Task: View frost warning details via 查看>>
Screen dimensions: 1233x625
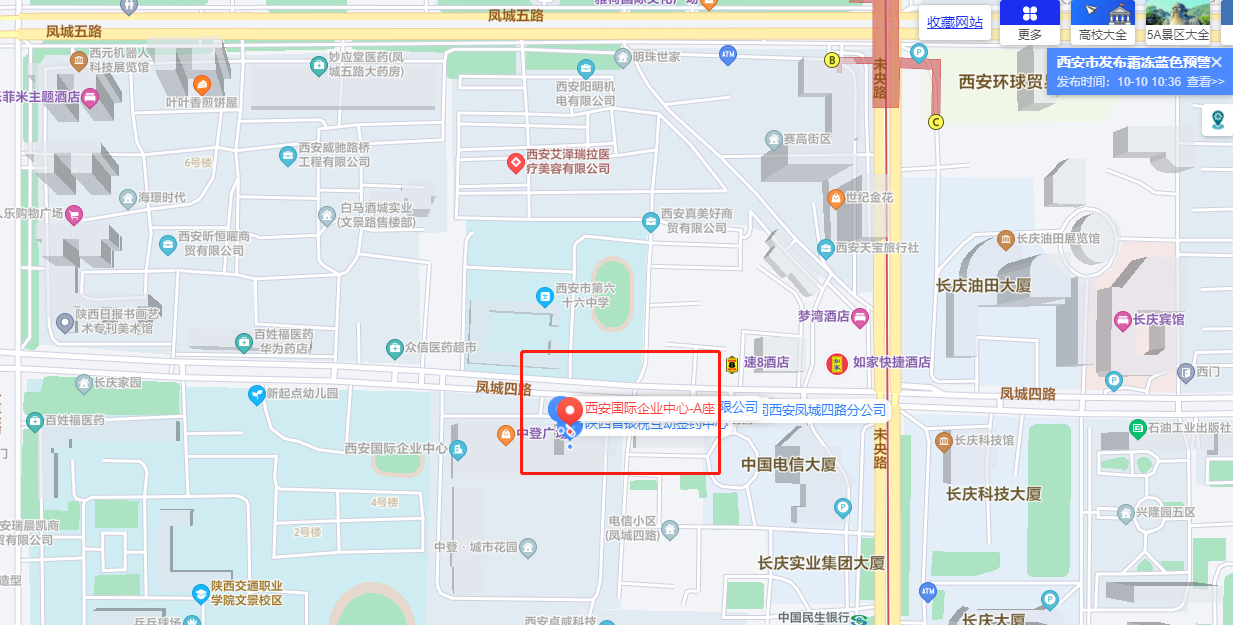Action: (x=1205, y=82)
